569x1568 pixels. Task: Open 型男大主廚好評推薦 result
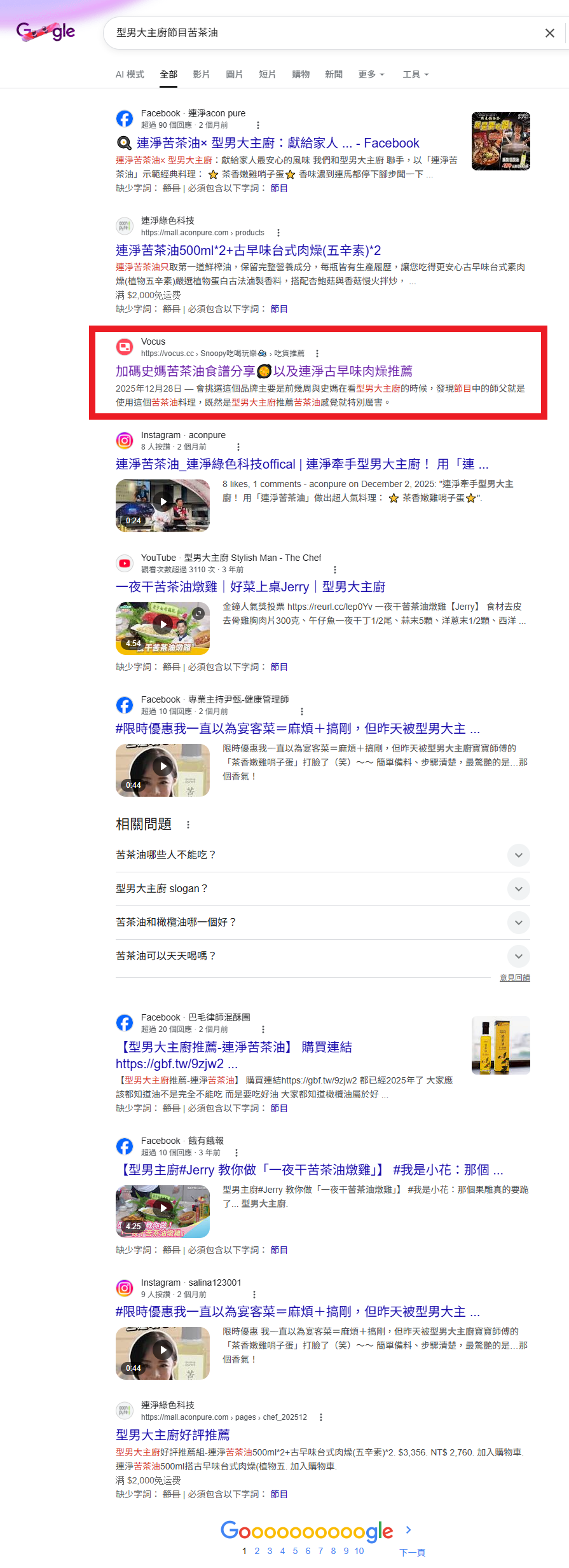click(173, 1435)
